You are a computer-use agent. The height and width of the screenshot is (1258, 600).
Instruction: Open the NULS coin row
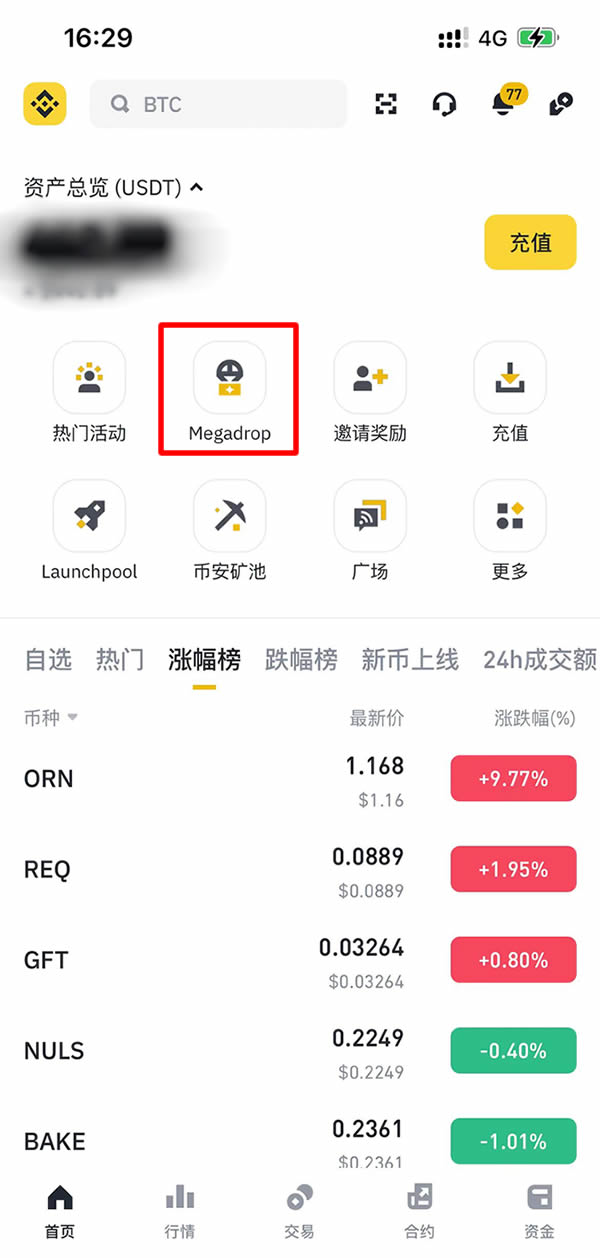pyautogui.click(x=300, y=1051)
